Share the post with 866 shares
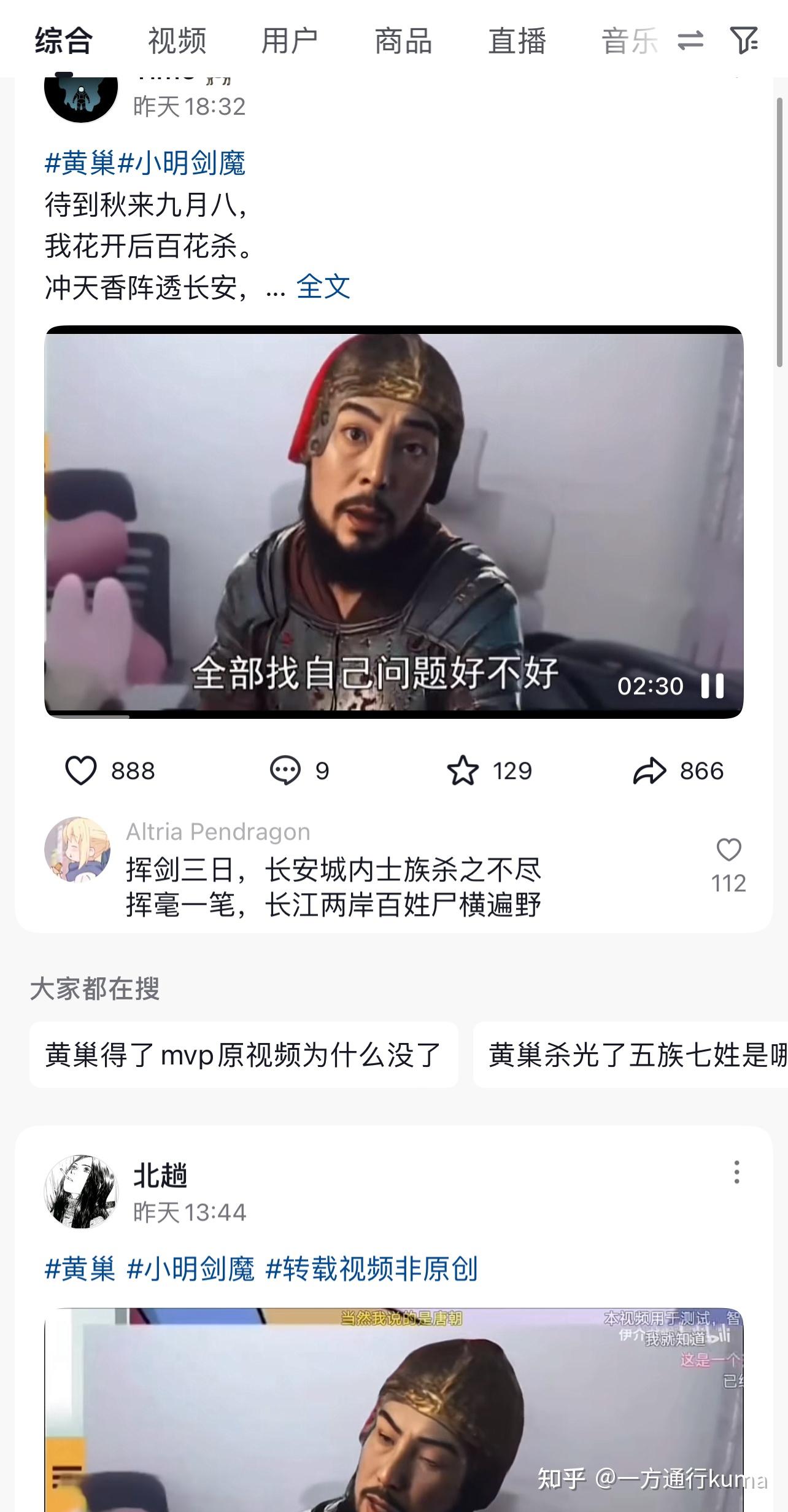This screenshot has width=788, height=1512. click(x=649, y=770)
